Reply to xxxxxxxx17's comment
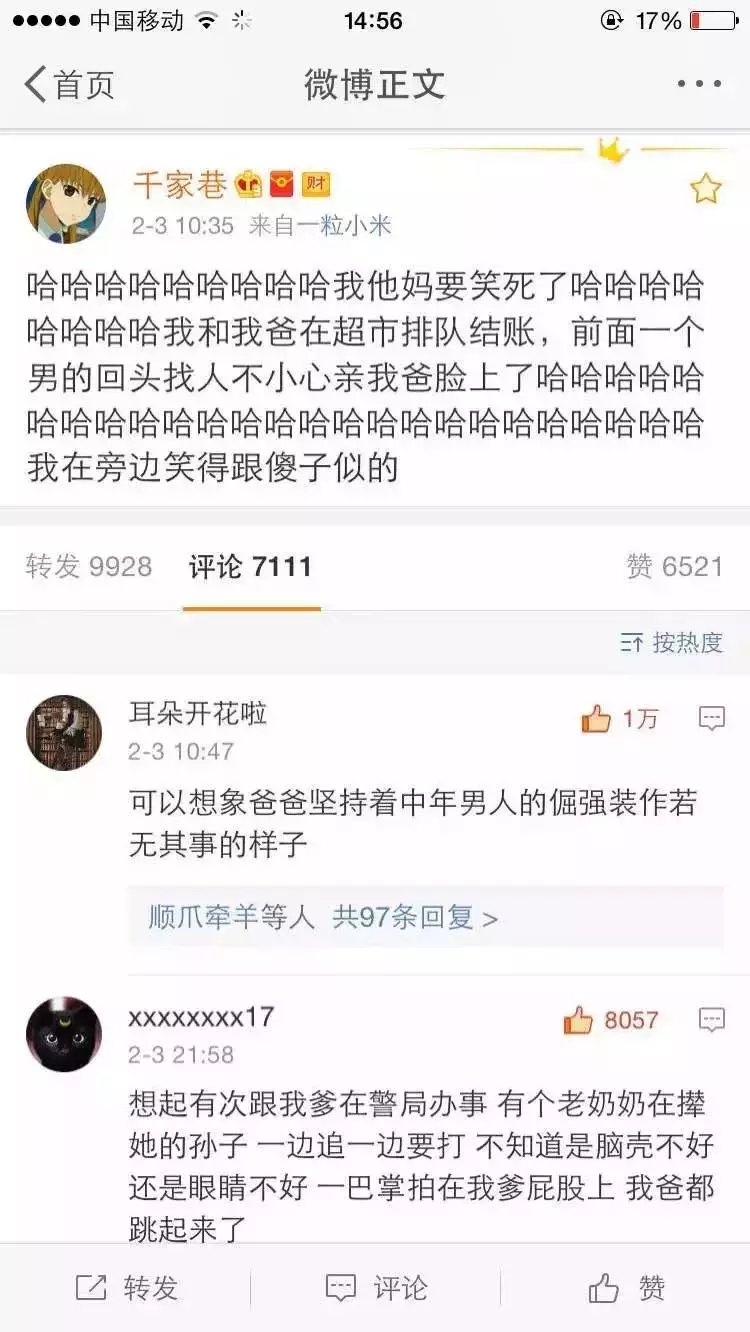The image size is (750, 1332). point(711,1020)
